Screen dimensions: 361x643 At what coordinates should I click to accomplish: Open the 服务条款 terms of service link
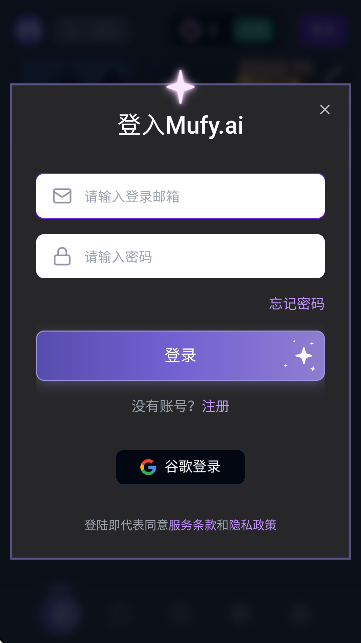[x=192, y=525]
